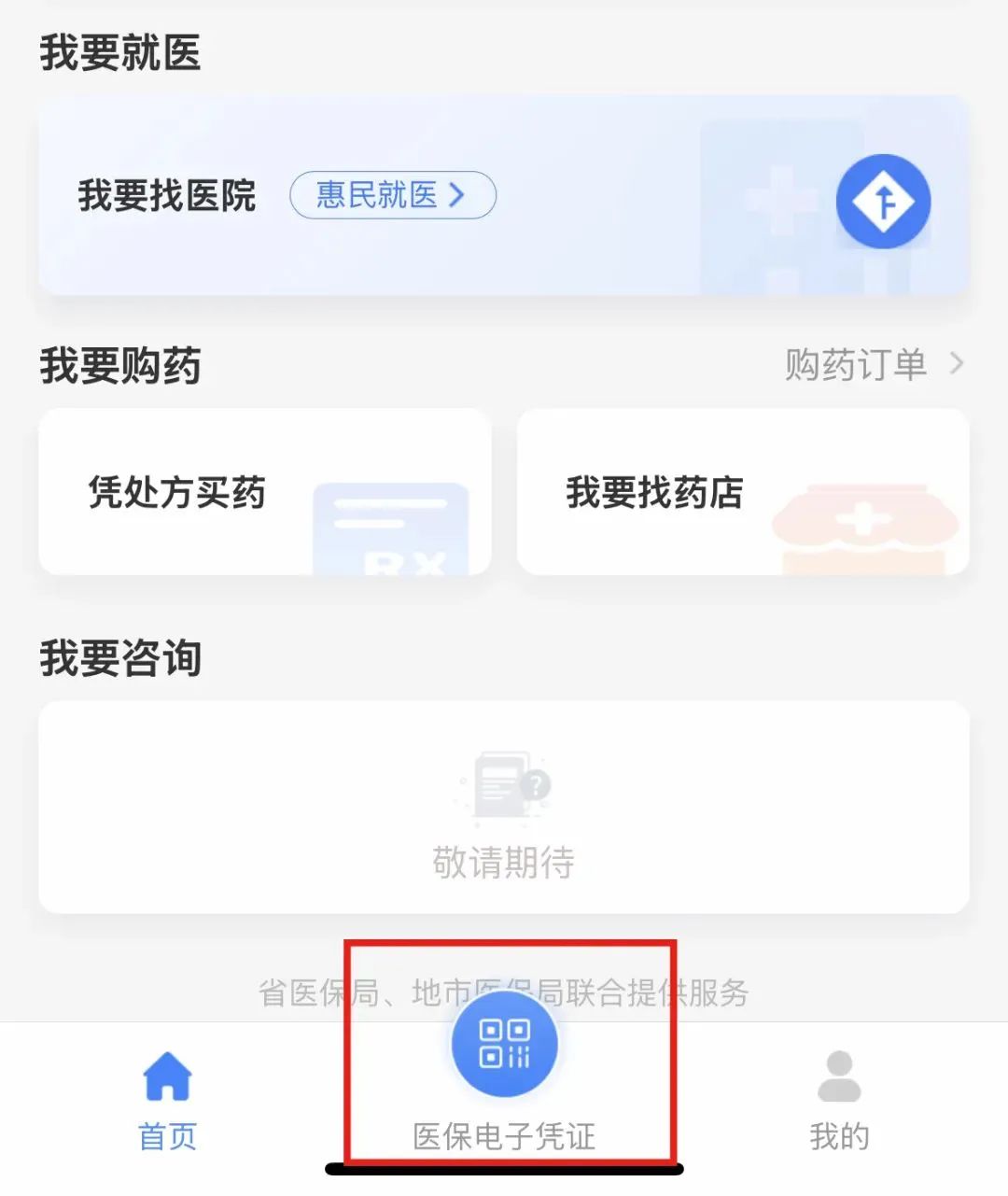The width and height of the screenshot is (1008, 1196).
Task: Tap the 惠民就医 chip
Action: click(x=392, y=195)
